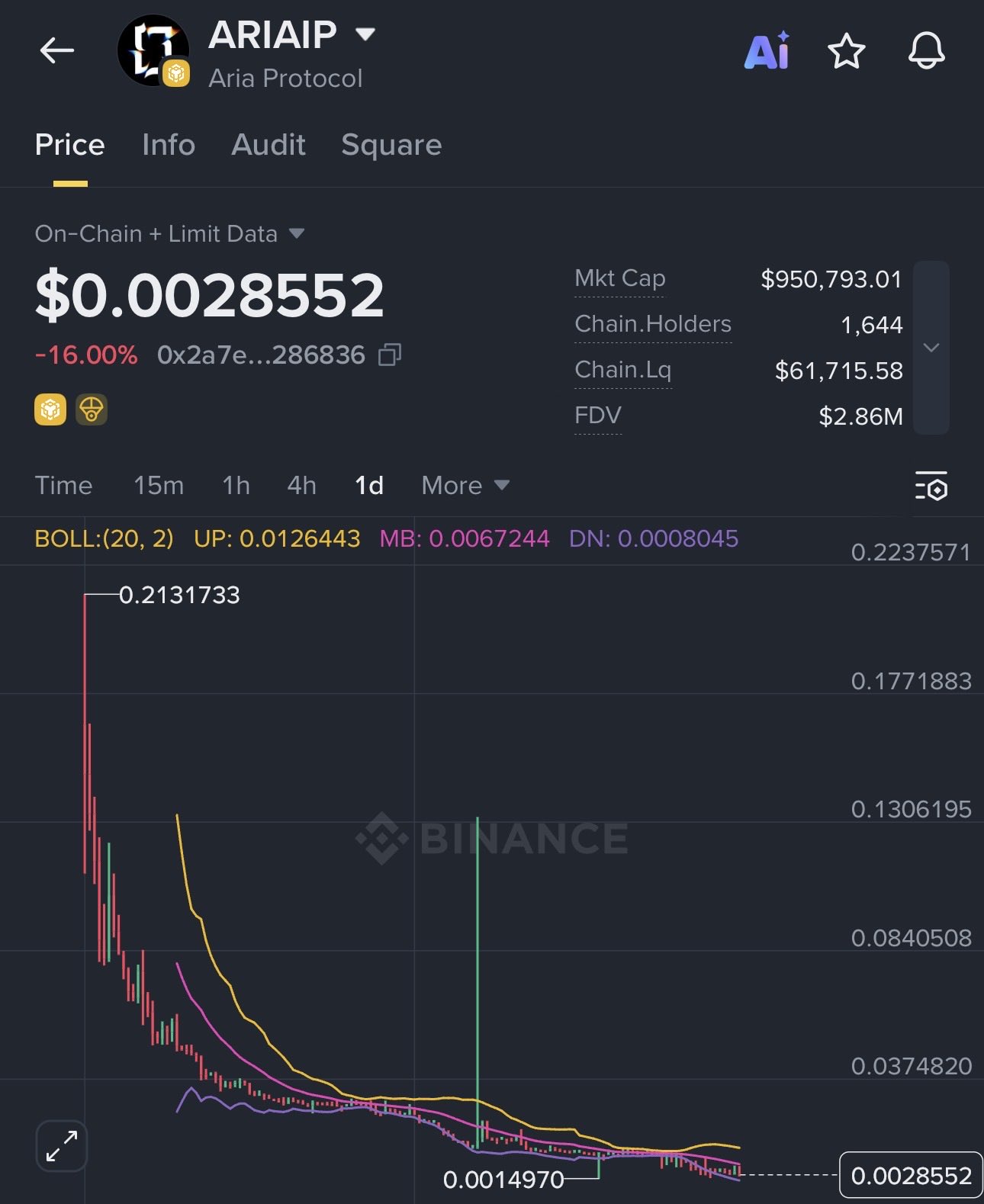Open chart indicator settings

click(931, 486)
